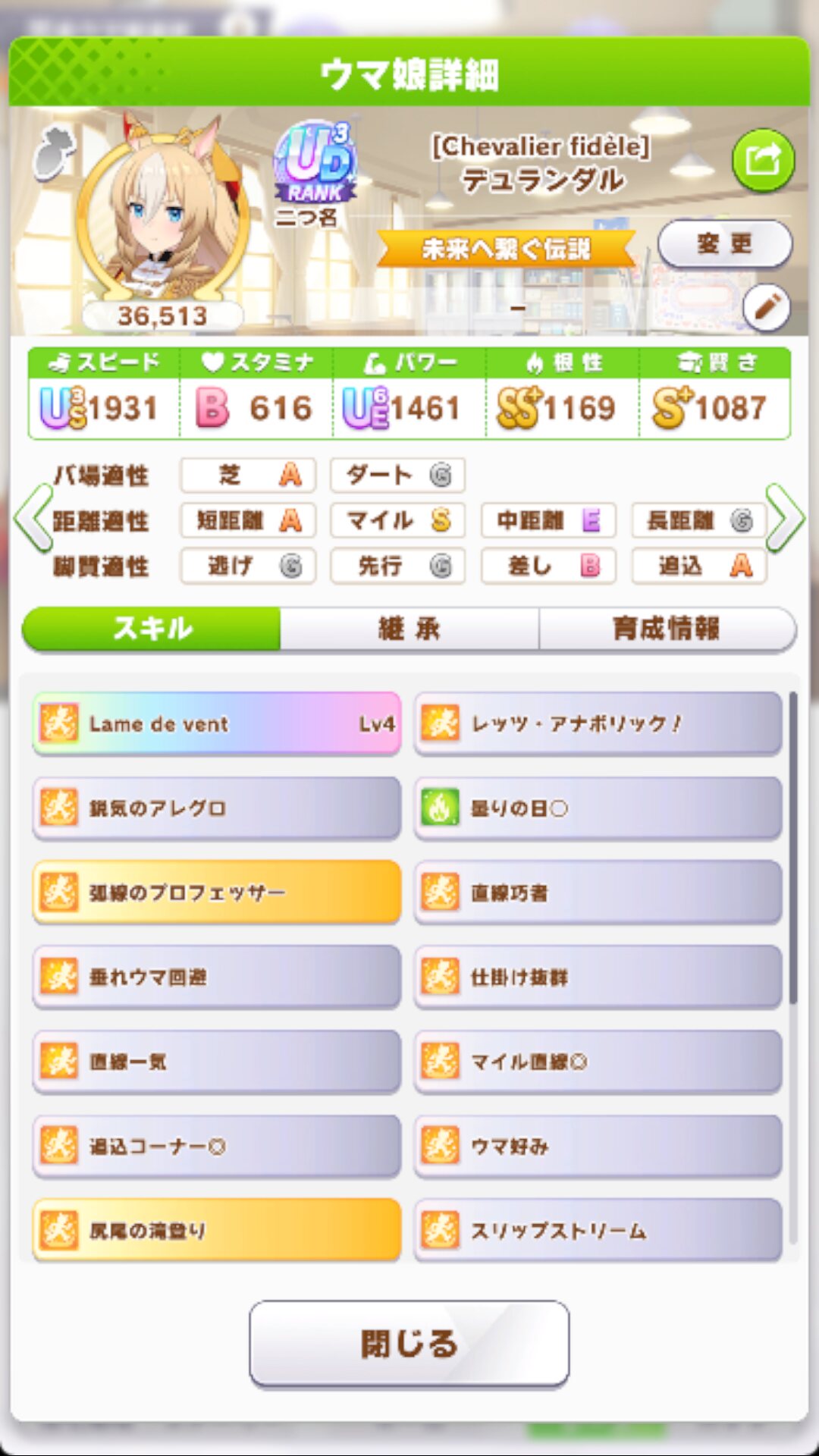Screen dimensions: 819x1456
Task: View the 弧線のプロフェッサー skill
Action: tap(217, 893)
